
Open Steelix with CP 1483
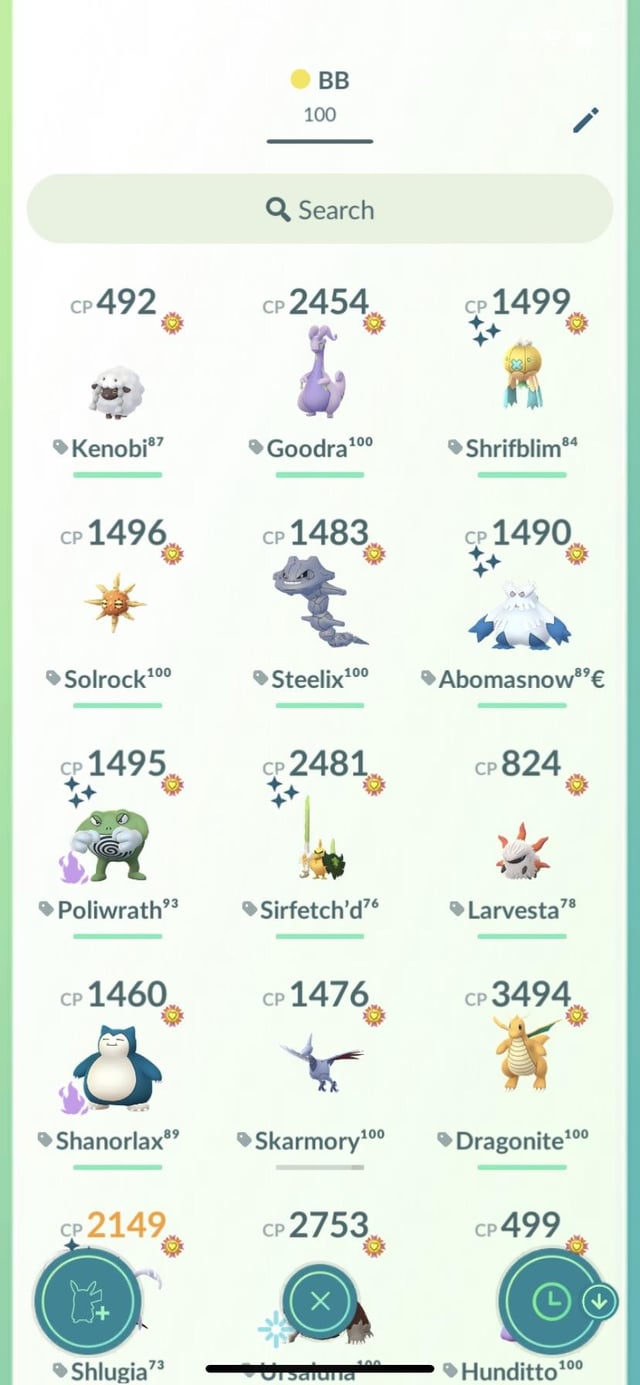[x=320, y=616]
